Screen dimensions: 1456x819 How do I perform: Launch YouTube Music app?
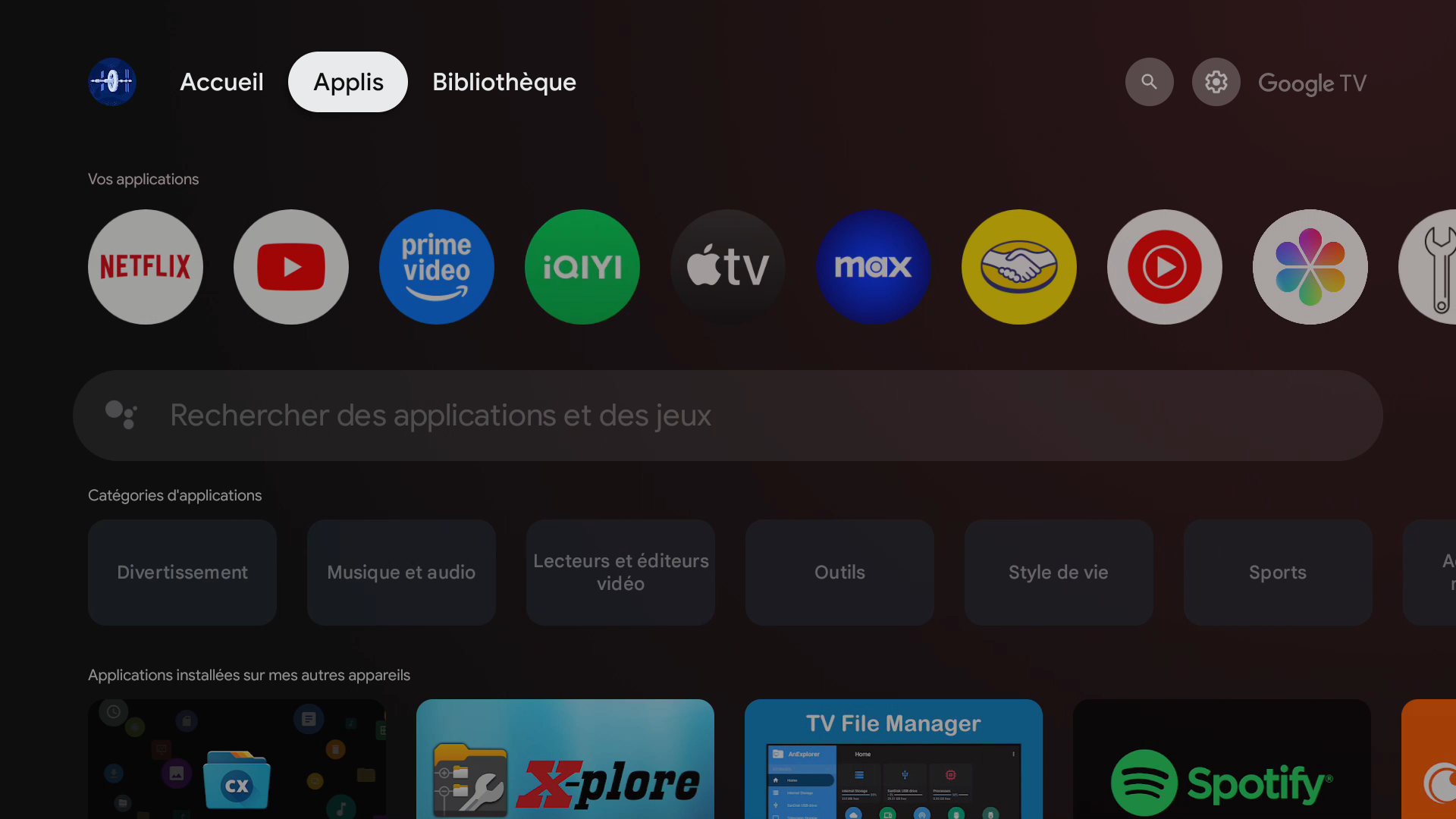[x=1165, y=267]
